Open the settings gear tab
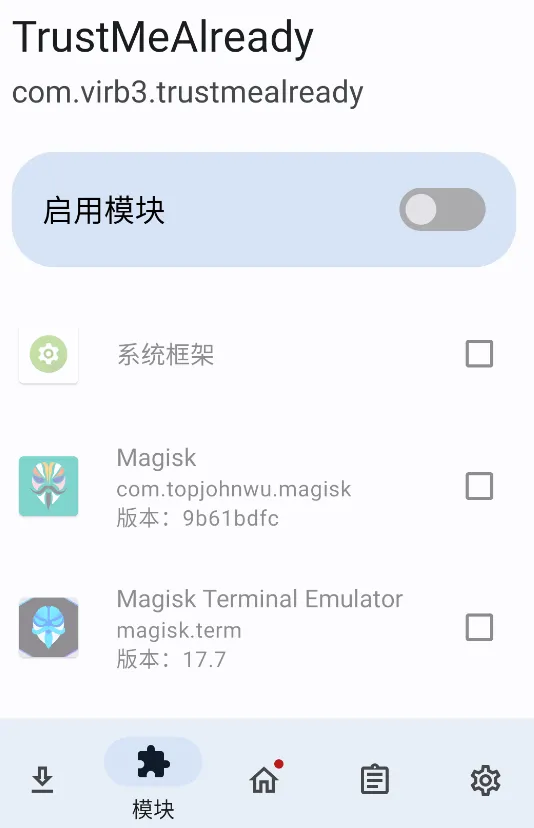 pyautogui.click(x=485, y=780)
